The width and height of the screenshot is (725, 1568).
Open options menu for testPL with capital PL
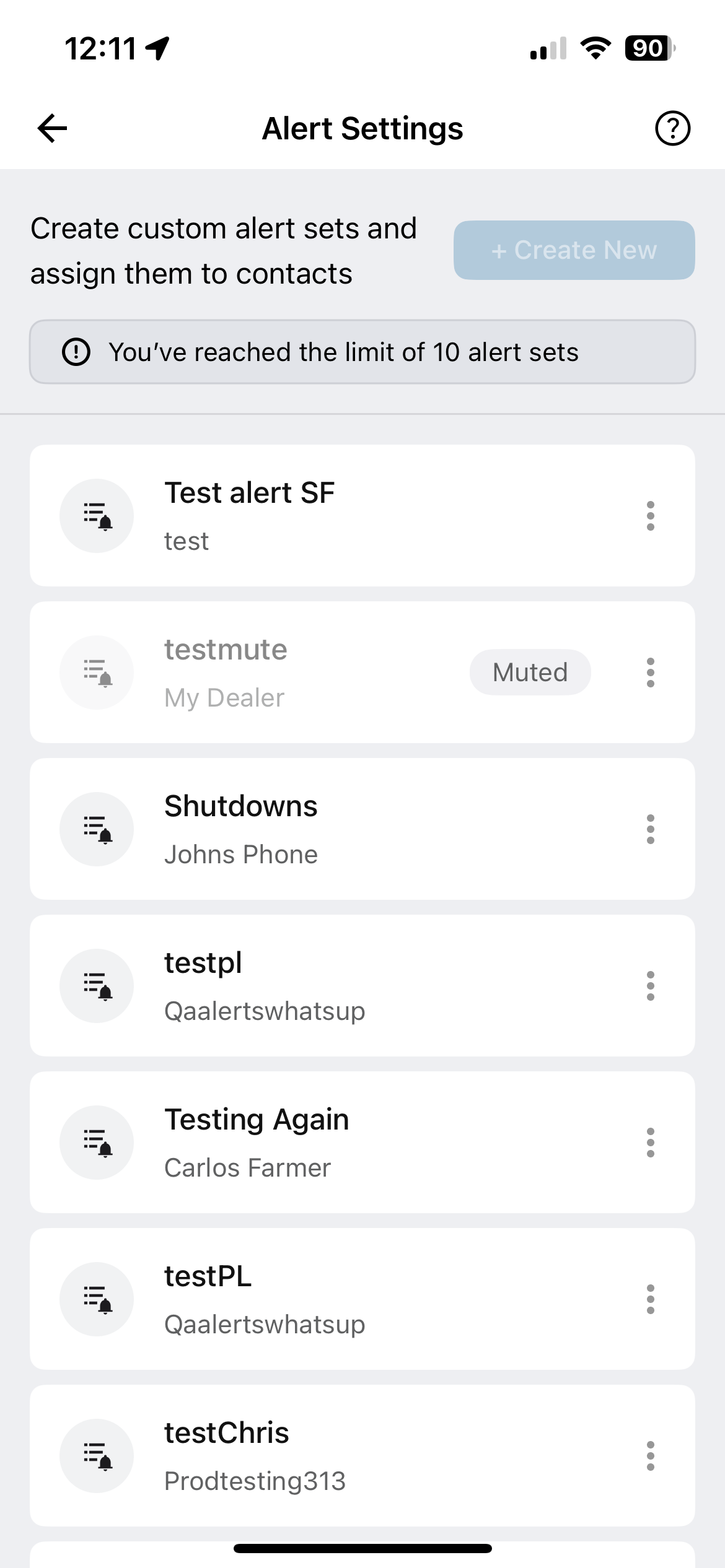click(650, 1299)
